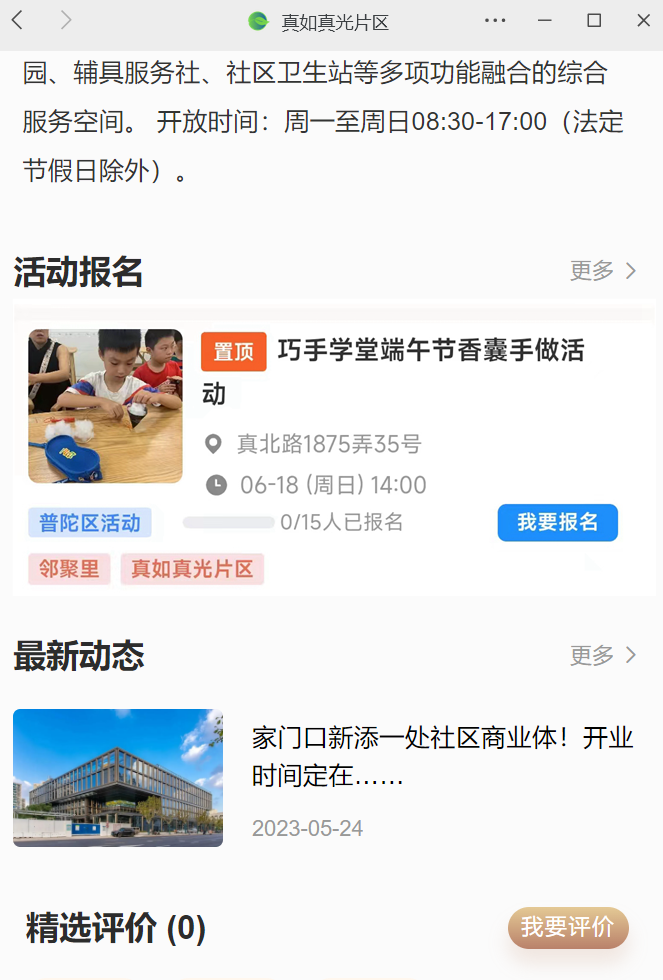The image size is (663, 980).
Task: Go back to the previous page
Action: tap(18, 20)
